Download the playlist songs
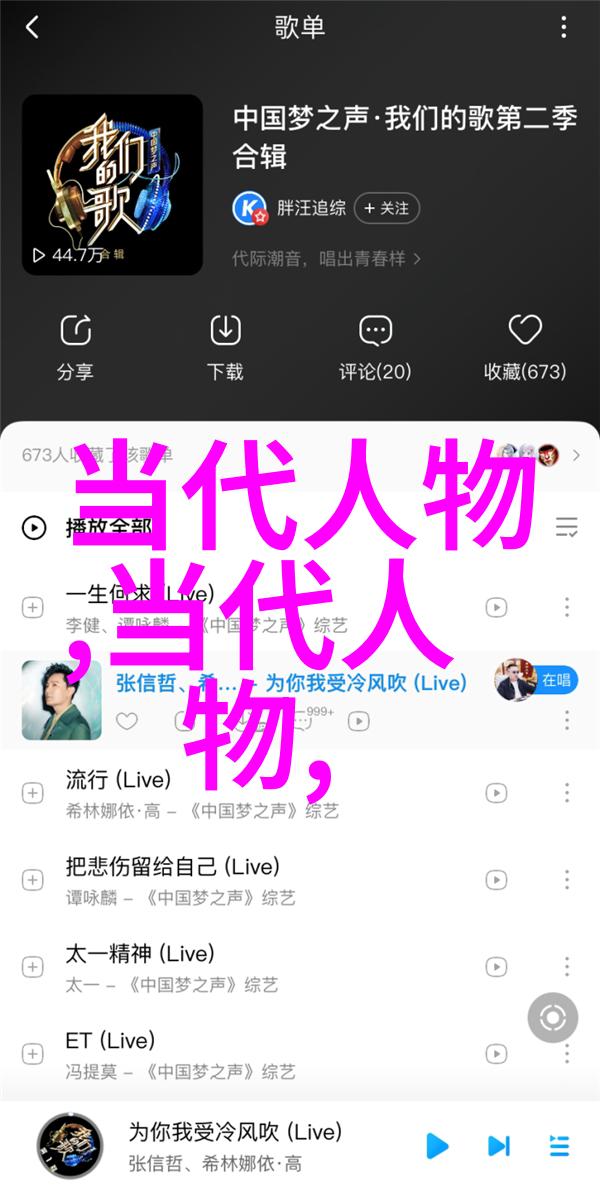Image resolution: width=600 pixels, height=1201 pixels. [x=225, y=346]
